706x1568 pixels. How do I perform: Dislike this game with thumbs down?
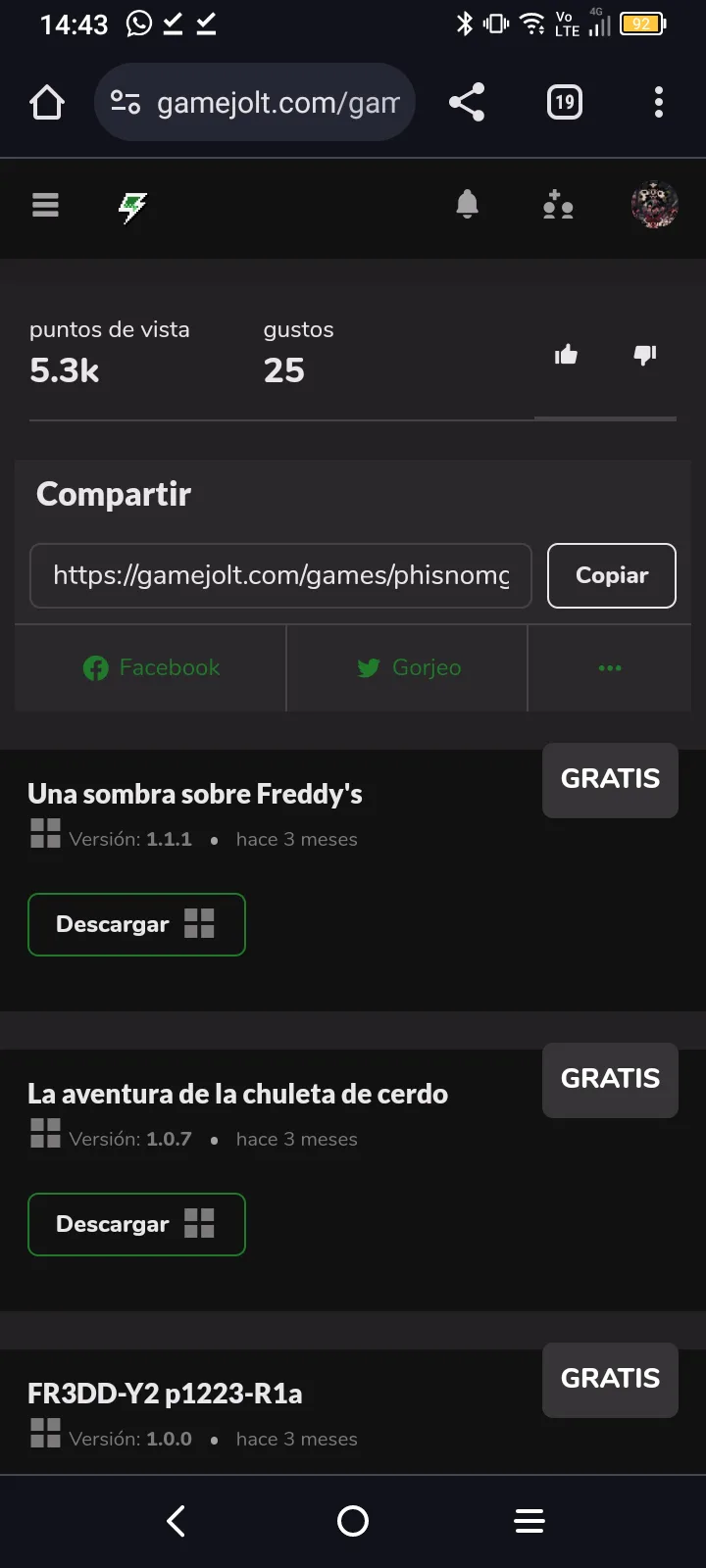coord(644,355)
